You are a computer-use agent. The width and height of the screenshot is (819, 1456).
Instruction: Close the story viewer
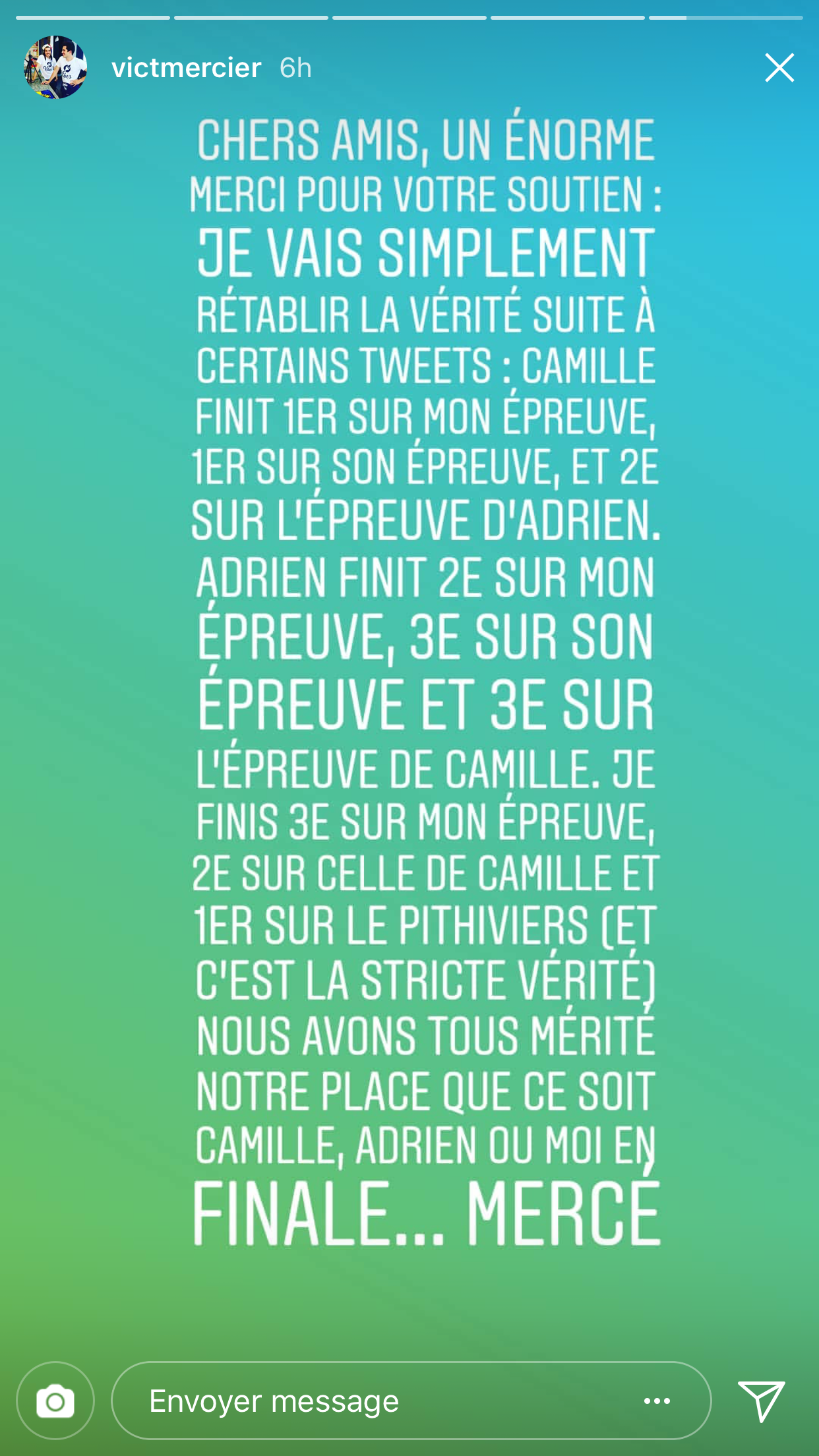[779, 68]
